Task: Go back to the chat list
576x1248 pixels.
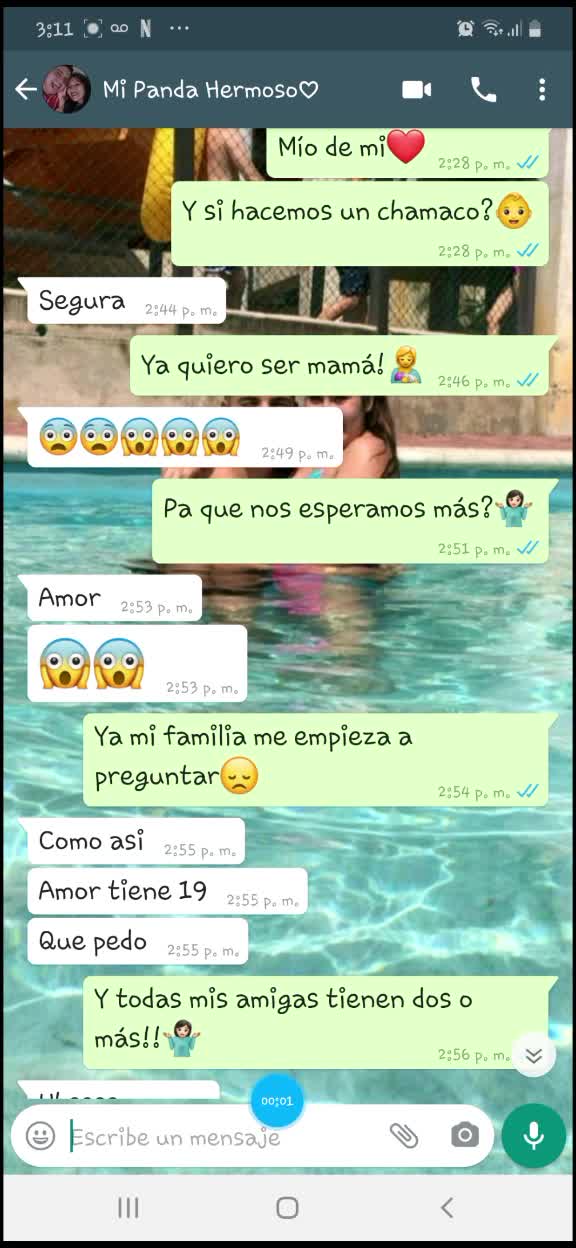Action: (26, 90)
